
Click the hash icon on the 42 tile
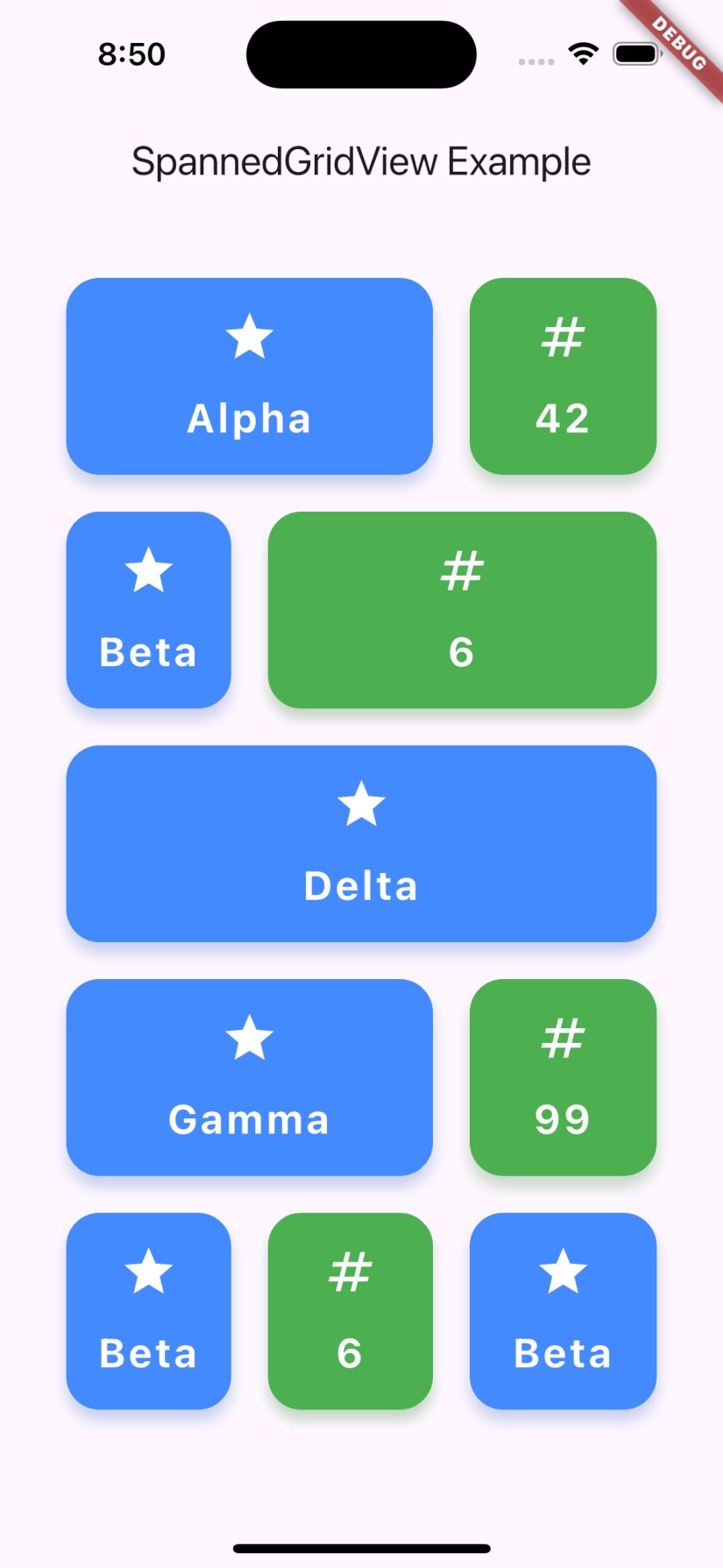[x=562, y=337]
